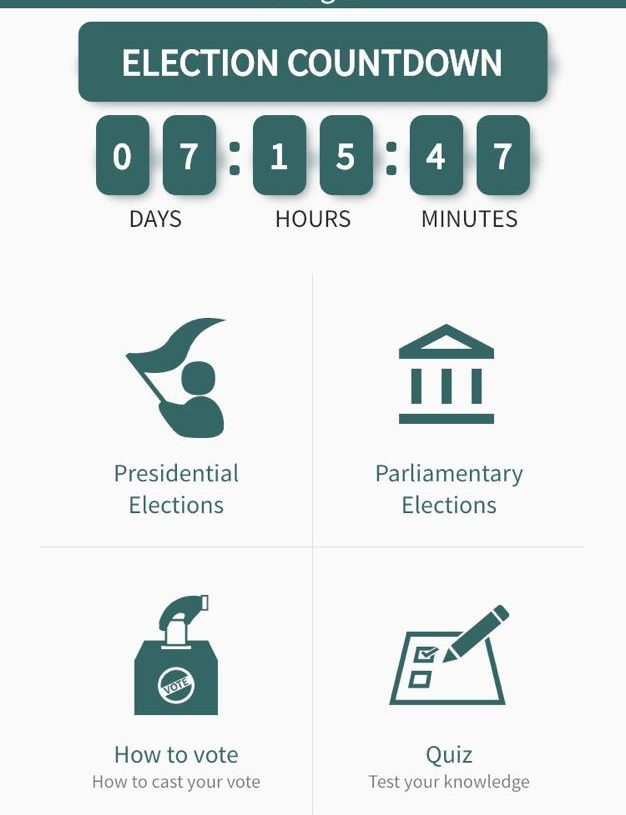626x815 pixels.
Task: Start the Quiz to test your knowledge
Action: coord(448,690)
